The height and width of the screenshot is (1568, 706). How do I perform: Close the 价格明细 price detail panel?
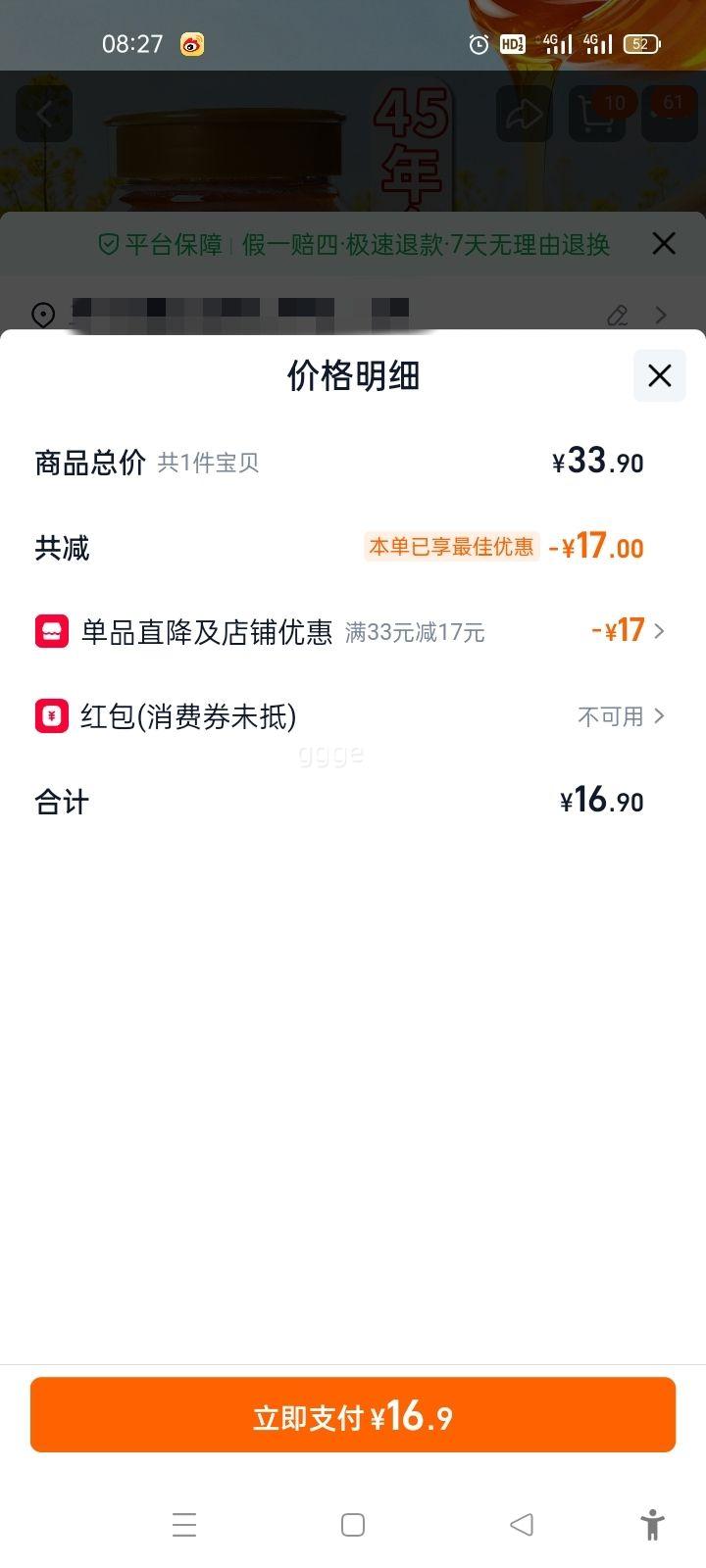click(x=658, y=376)
